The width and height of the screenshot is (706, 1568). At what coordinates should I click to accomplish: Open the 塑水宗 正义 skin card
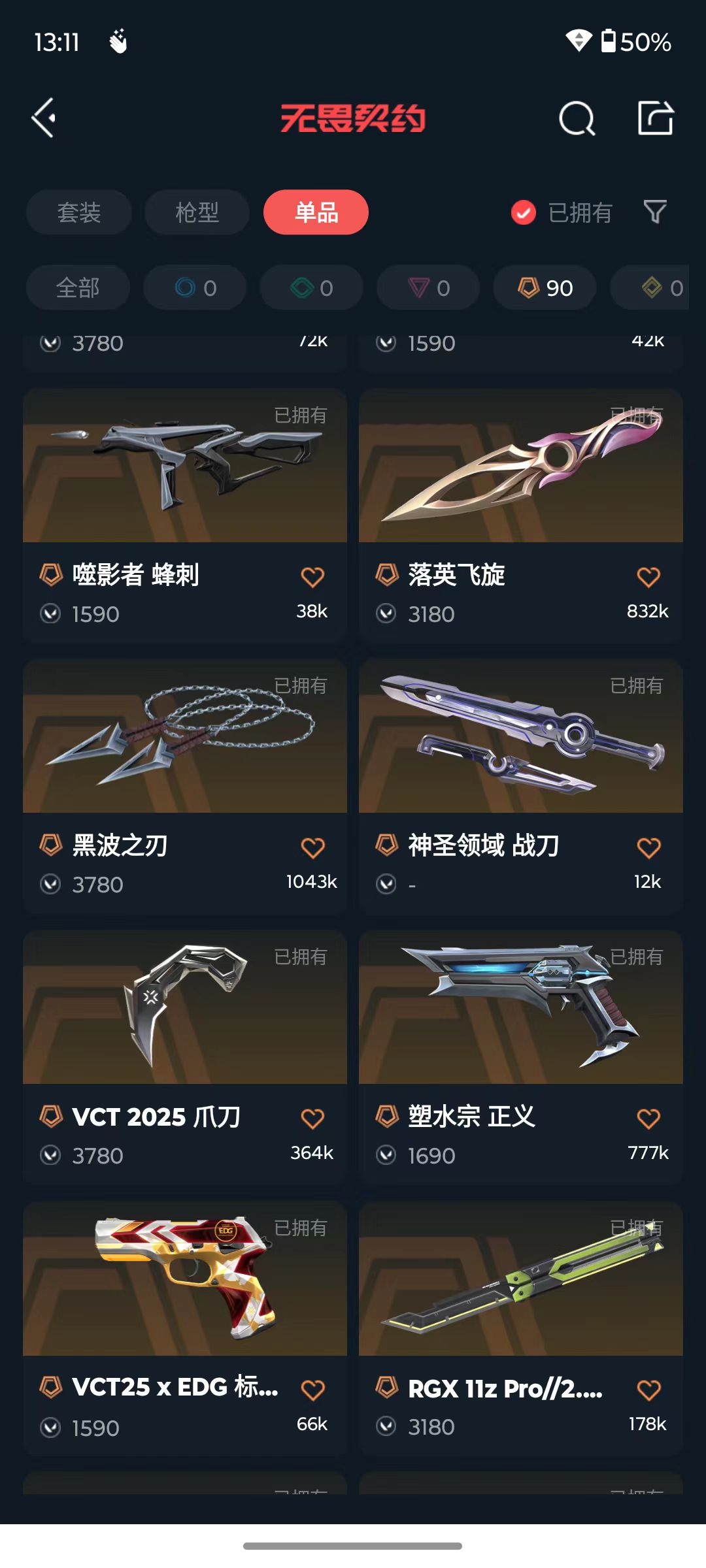tap(521, 1058)
